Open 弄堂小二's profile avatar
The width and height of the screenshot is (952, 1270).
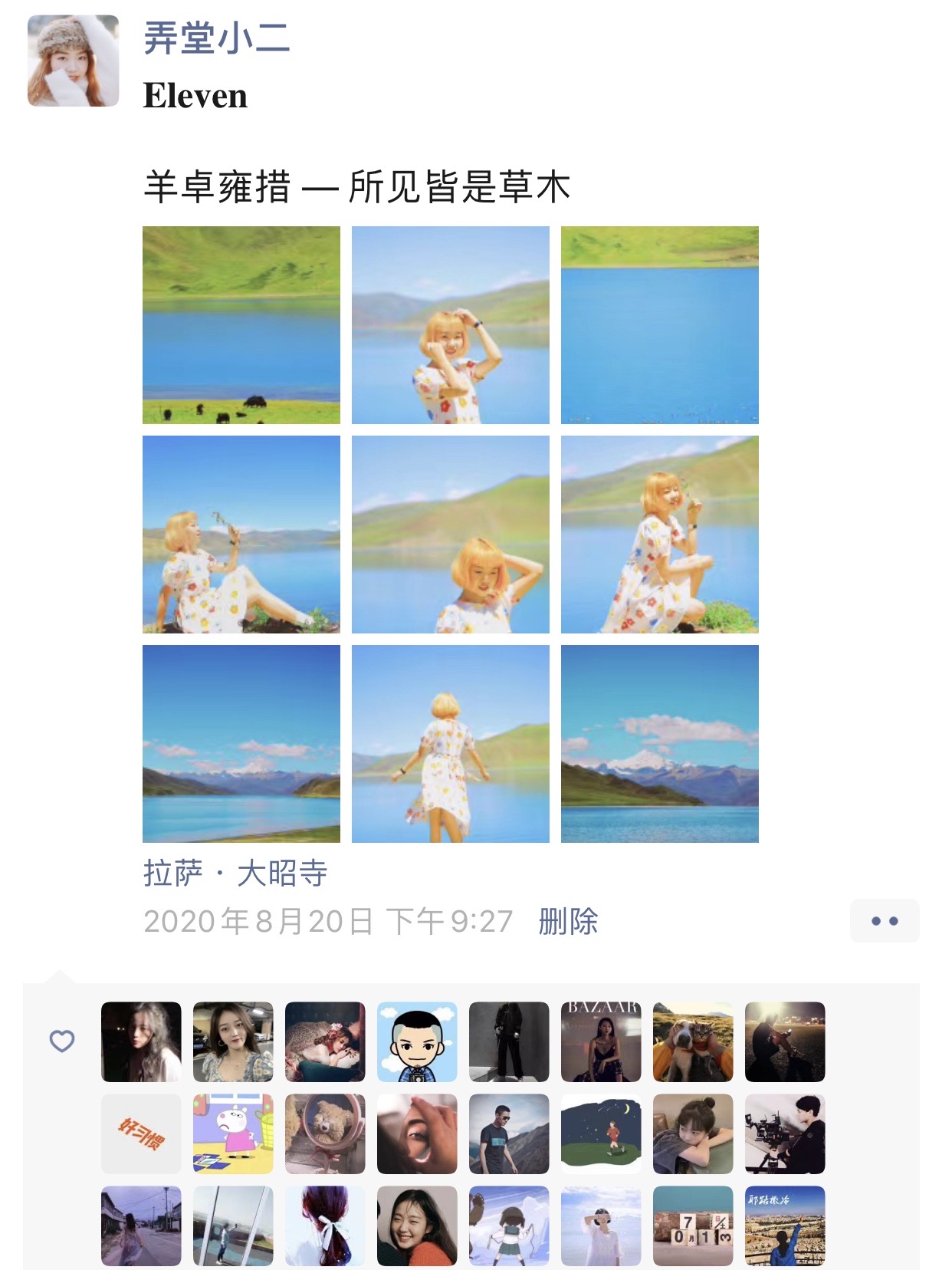click(74, 61)
